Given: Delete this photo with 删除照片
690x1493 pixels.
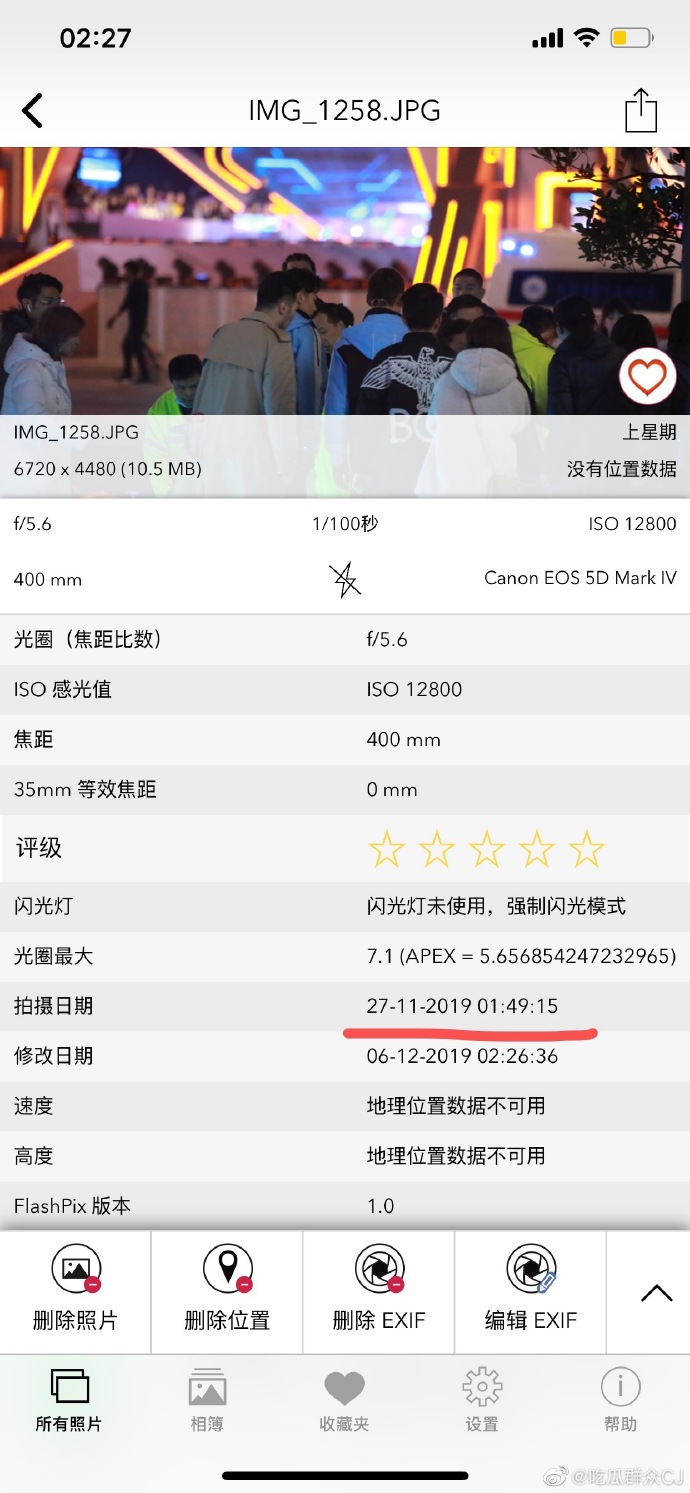Looking at the screenshot, I should pyautogui.click(x=75, y=1290).
